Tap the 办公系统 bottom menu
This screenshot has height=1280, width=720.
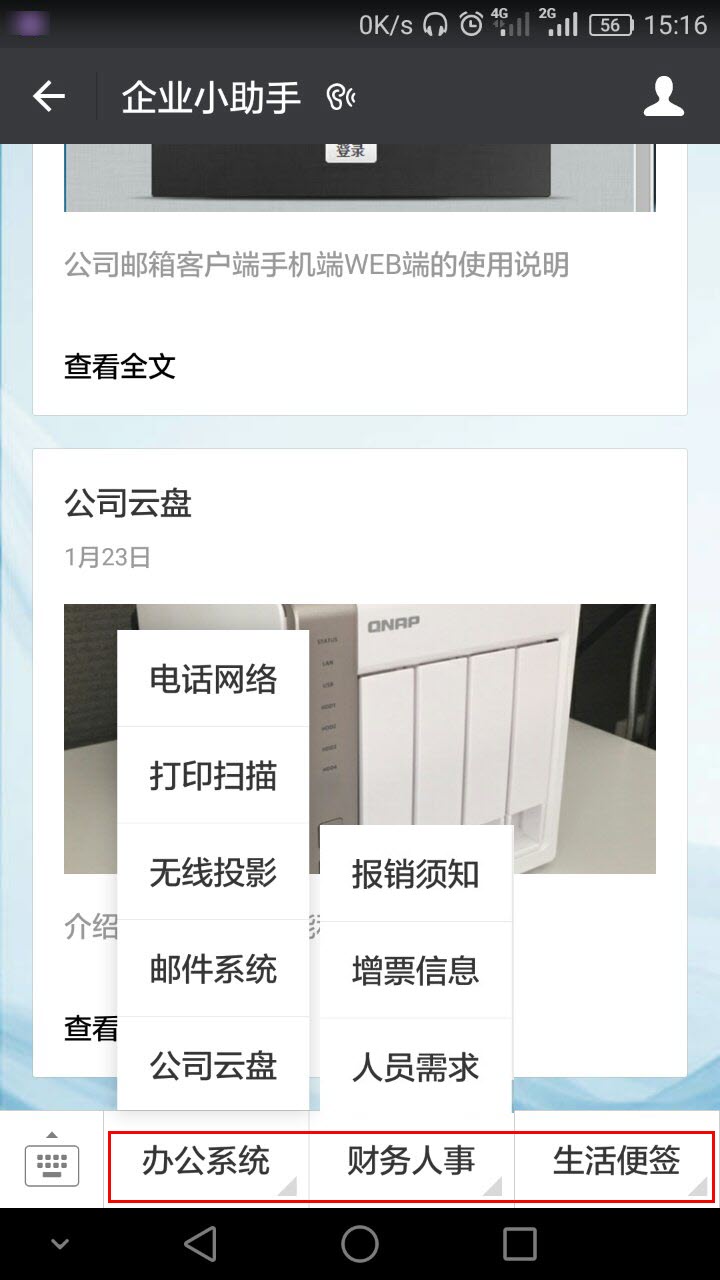point(206,1161)
